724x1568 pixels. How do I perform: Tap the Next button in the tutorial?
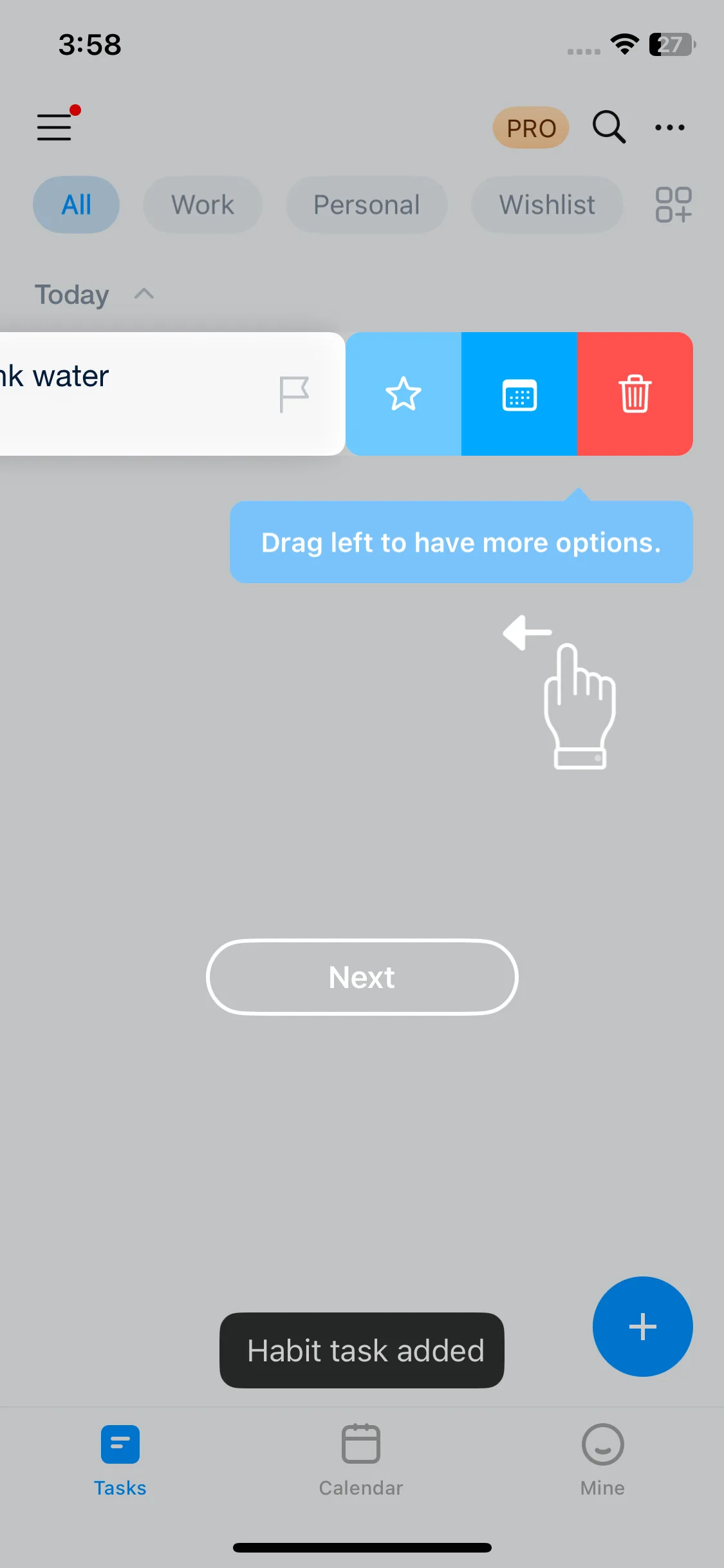click(x=362, y=976)
